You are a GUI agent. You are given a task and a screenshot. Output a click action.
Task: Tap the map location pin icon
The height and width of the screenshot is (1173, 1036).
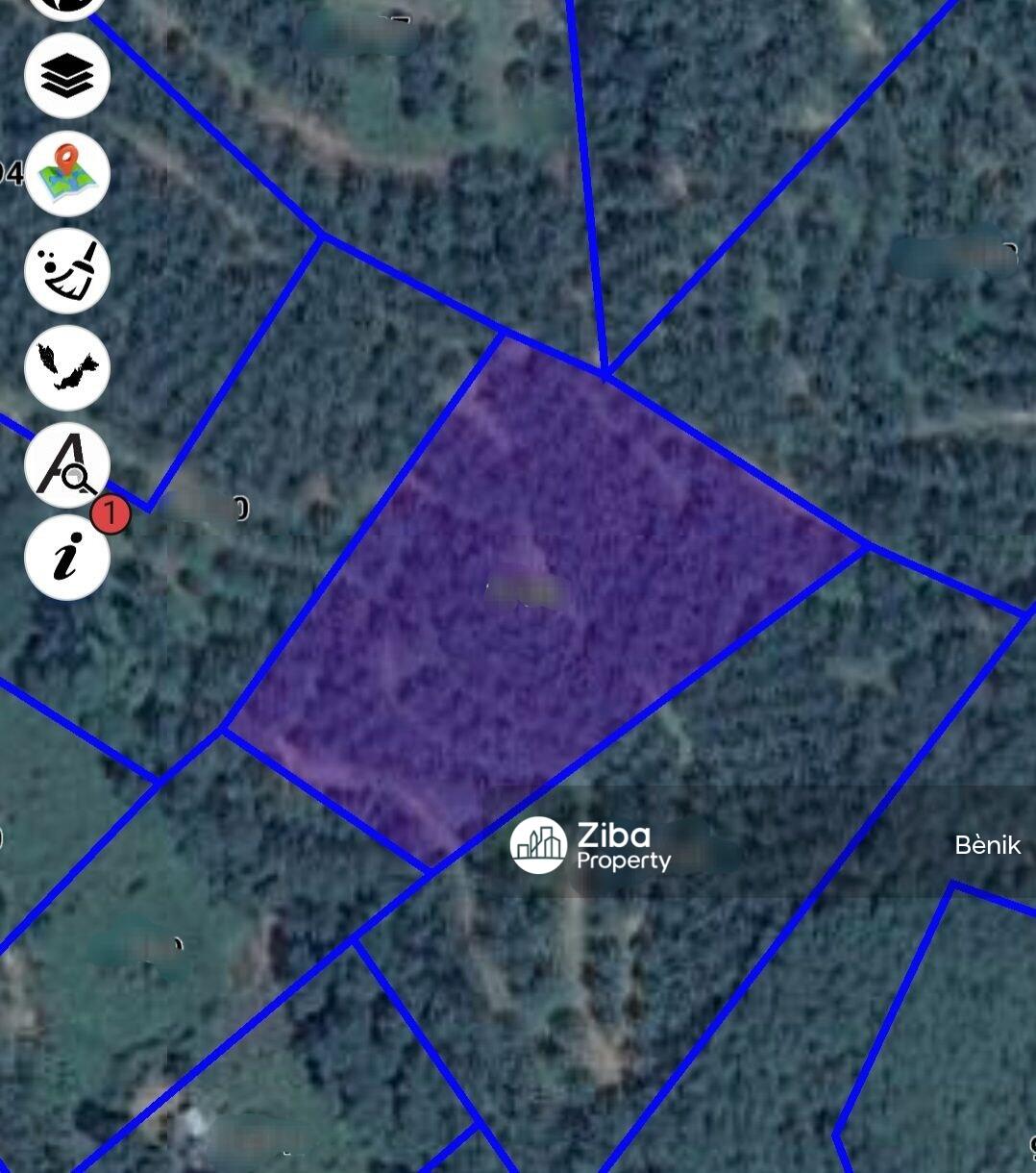tap(66, 174)
